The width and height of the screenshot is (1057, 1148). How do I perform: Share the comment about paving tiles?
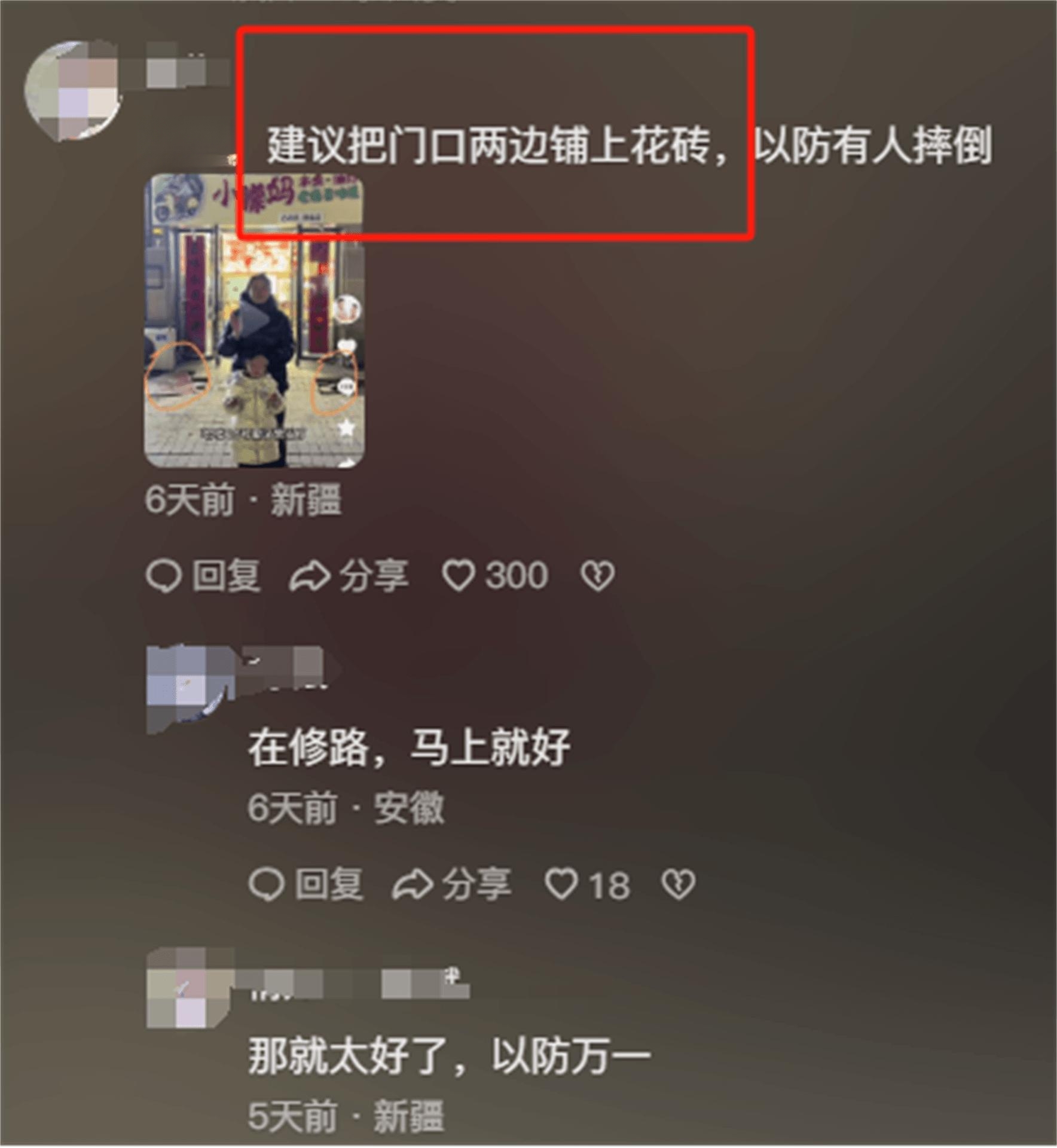pyautogui.click(x=349, y=576)
